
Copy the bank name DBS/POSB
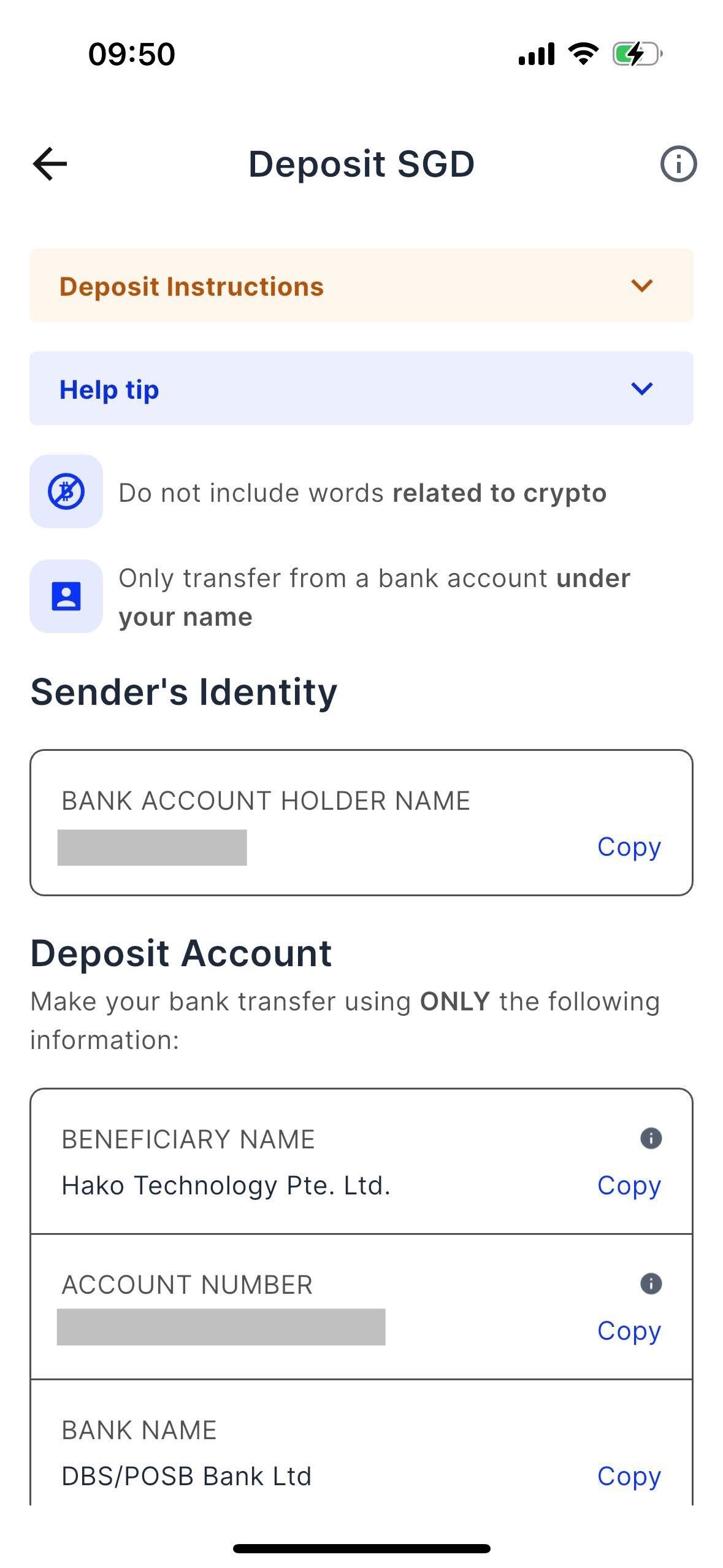[x=629, y=1477]
